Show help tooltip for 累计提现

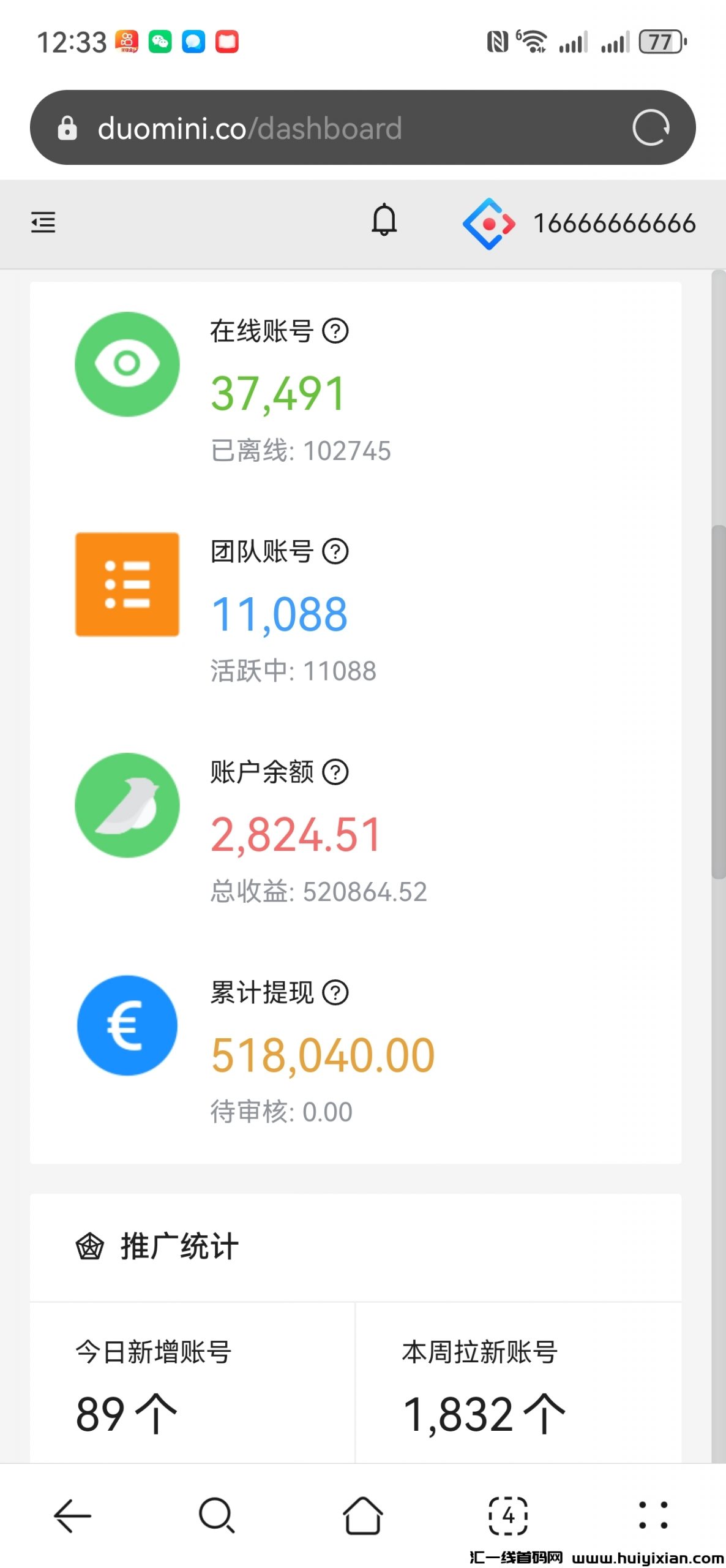[335, 992]
